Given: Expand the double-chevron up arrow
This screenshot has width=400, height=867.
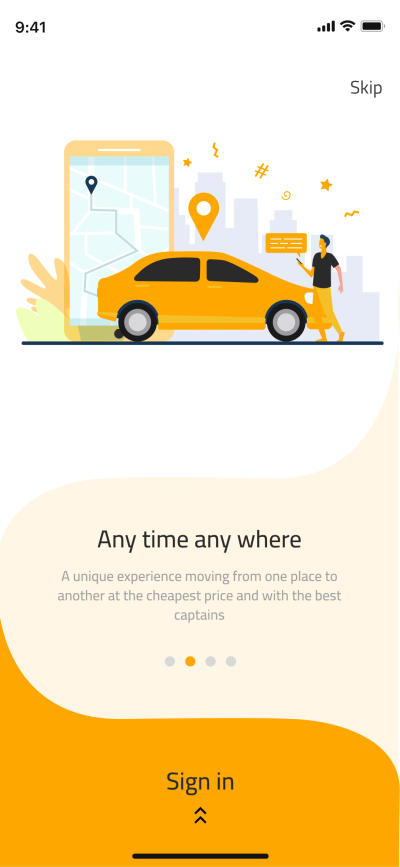Looking at the screenshot, I should tap(200, 815).
